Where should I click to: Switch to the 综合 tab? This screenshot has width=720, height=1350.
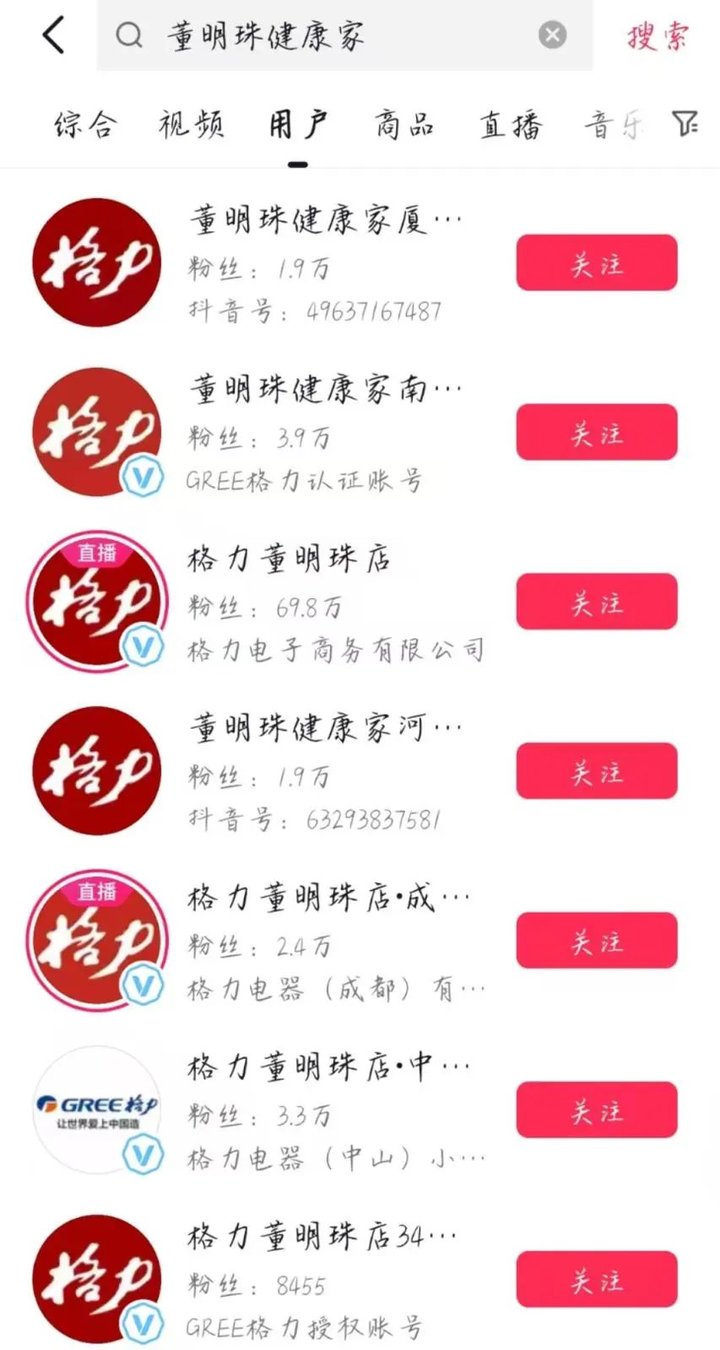point(85,125)
